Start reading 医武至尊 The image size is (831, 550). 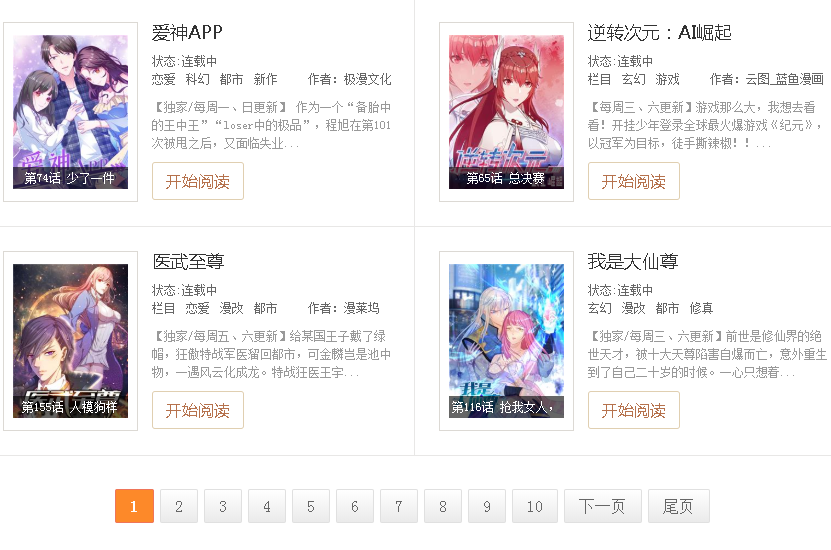[x=198, y=411]
